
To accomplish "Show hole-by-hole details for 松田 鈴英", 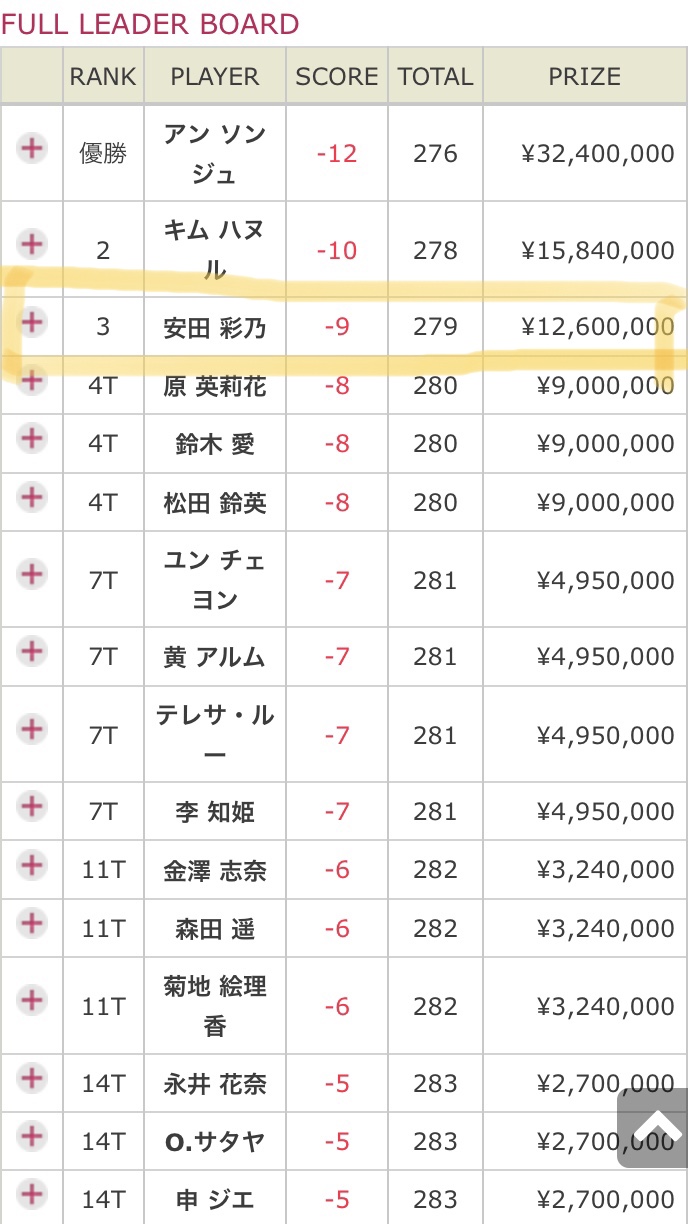I will coord(32,495).
